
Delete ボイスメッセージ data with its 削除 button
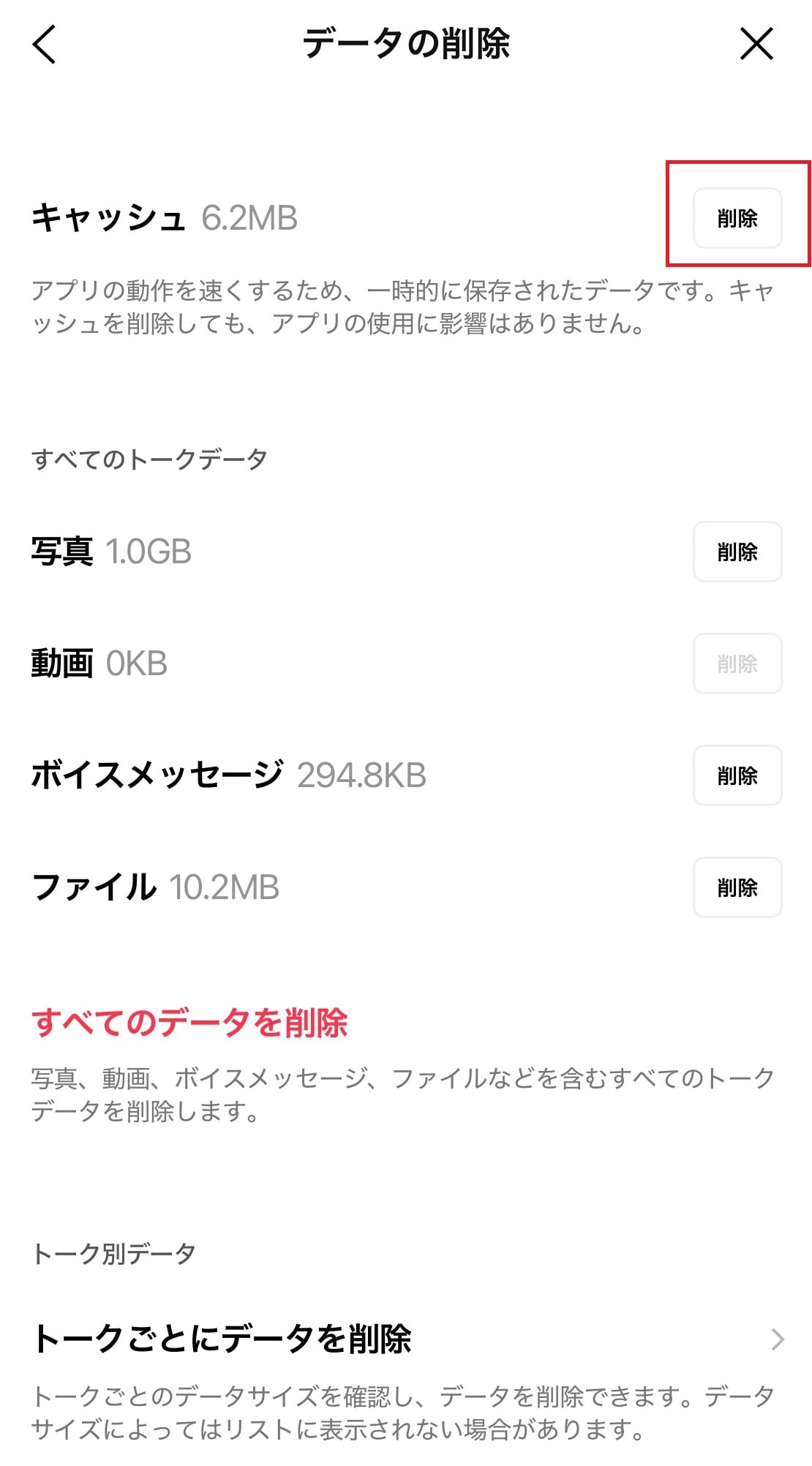click(737, 775)
